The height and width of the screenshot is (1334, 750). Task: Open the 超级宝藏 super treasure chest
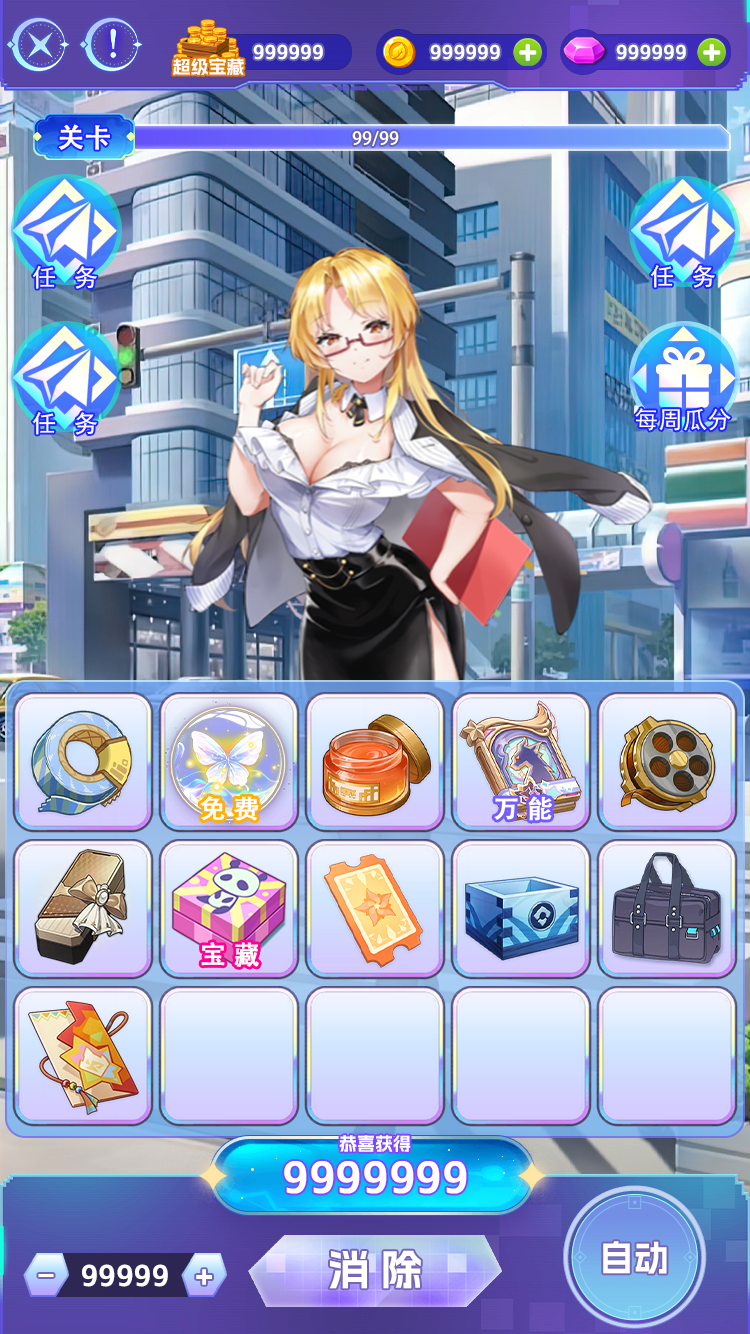coord(208,52)
